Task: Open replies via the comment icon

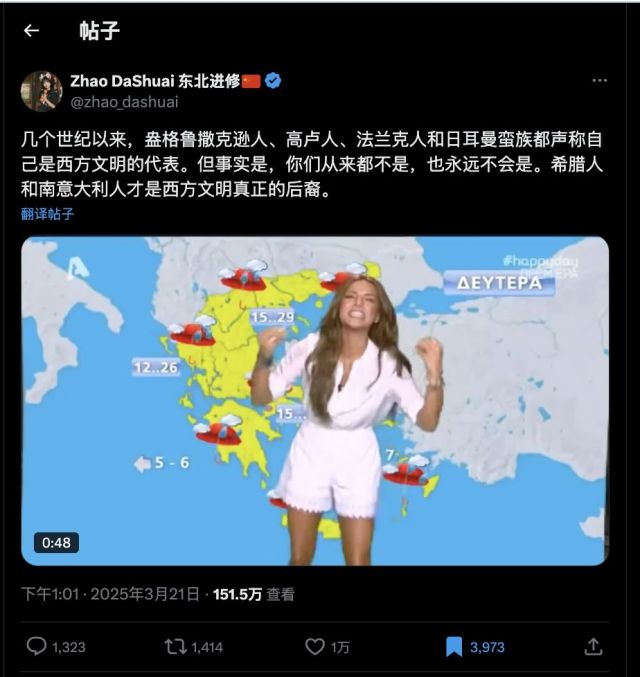Action: 37,647
